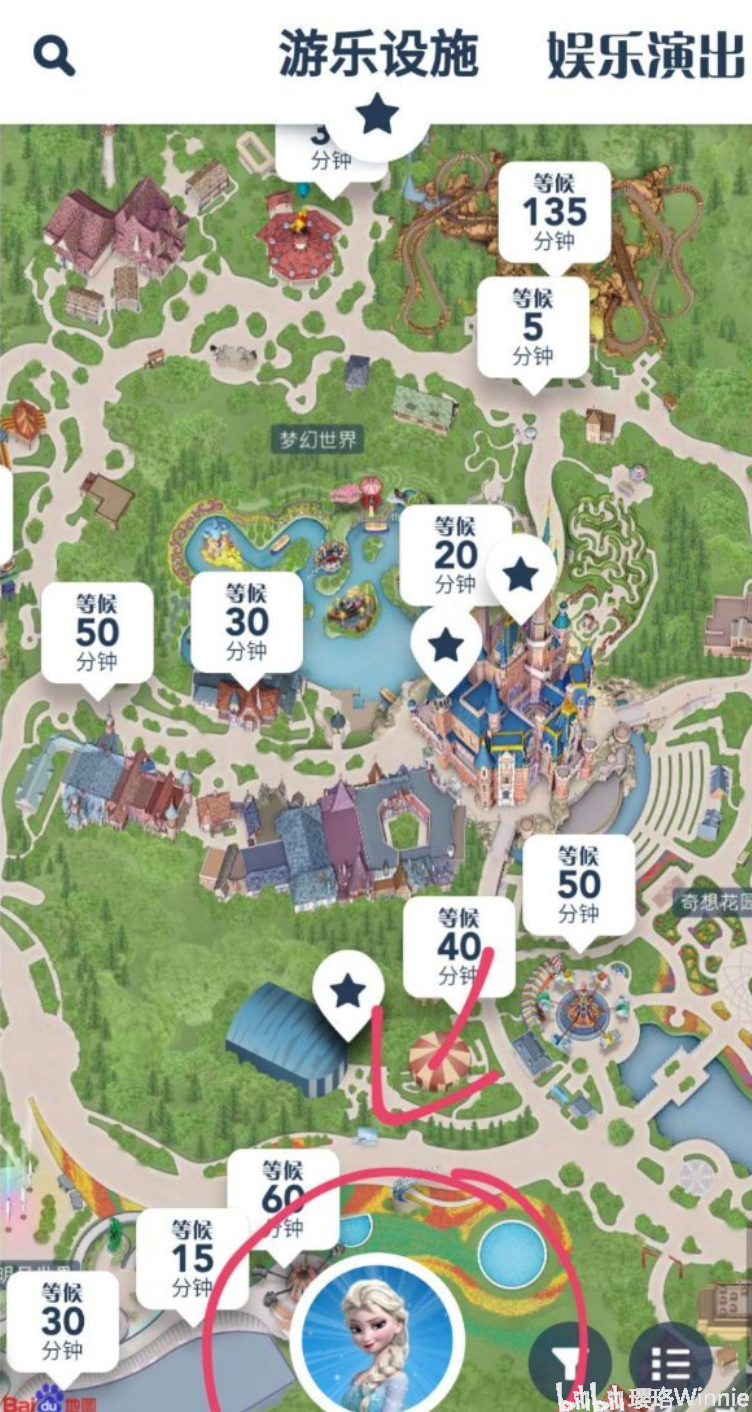The image size is (752, 1412).
Task: Open the 135-minute wait marker
Action: (x=554, y=212)
